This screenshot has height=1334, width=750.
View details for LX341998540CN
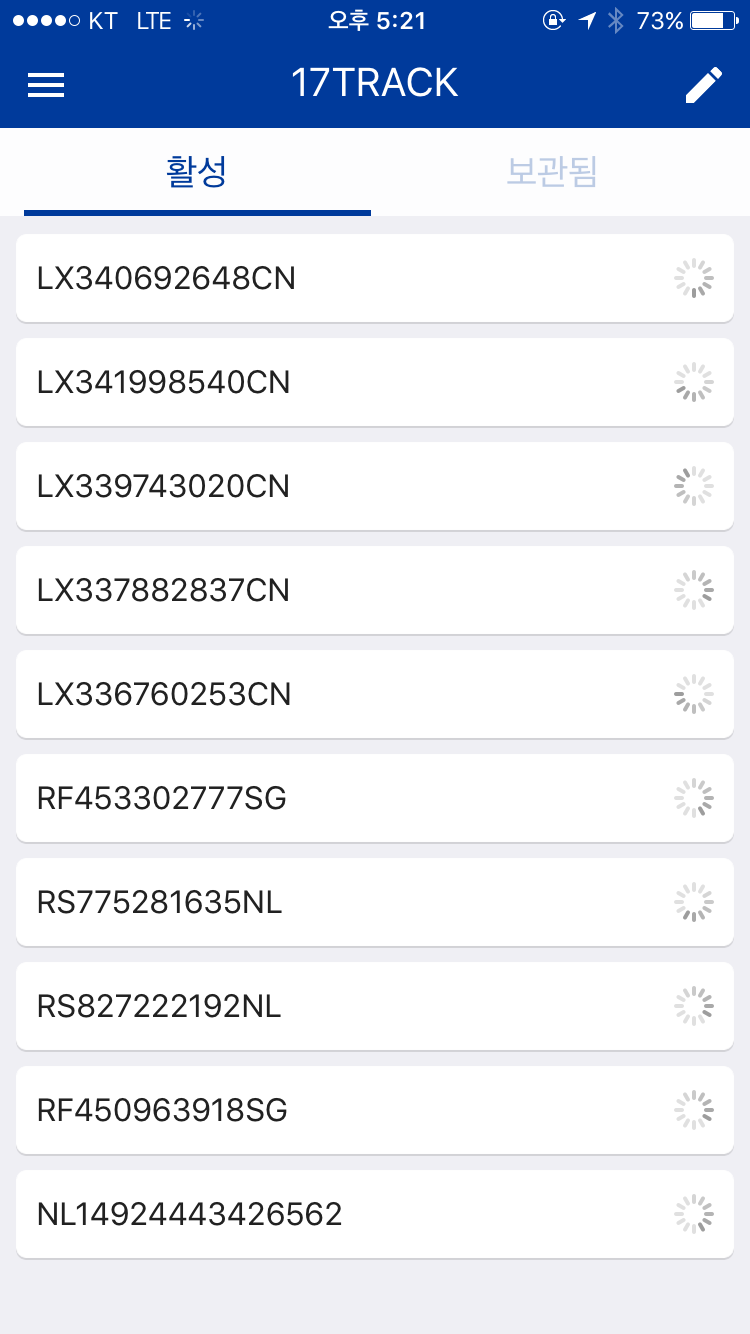coord(374,382)
